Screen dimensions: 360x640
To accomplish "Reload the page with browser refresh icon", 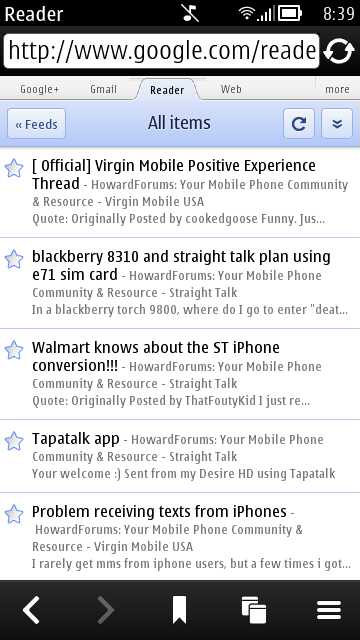I will click(x=338, y=52).
